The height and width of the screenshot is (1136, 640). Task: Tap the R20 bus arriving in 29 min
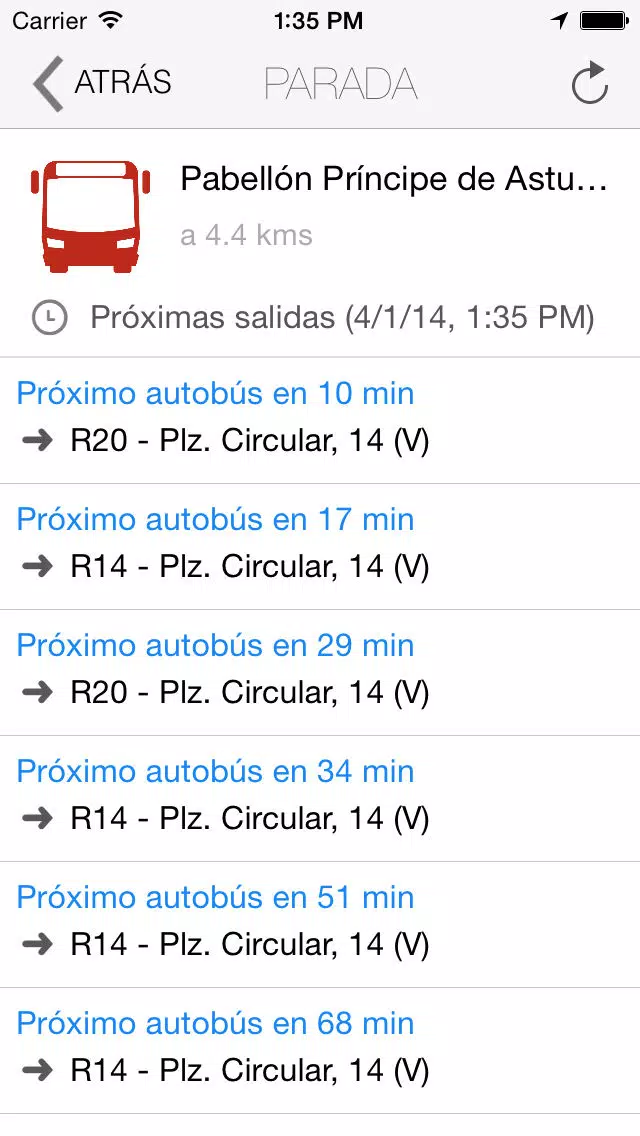click(x=320, y=673)
